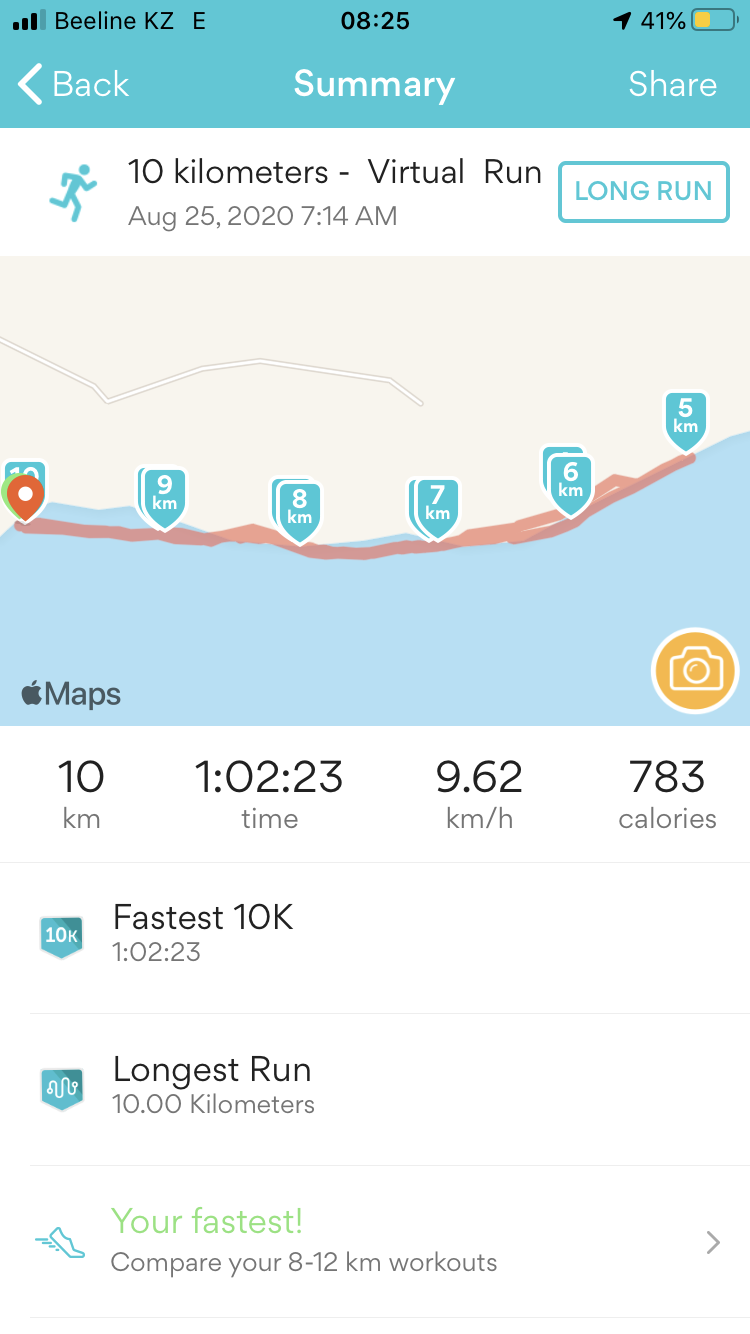This screenshot has height=1334, width=750.
Task: Tap the LONG RUN tag button
Action: click(643, 191)
